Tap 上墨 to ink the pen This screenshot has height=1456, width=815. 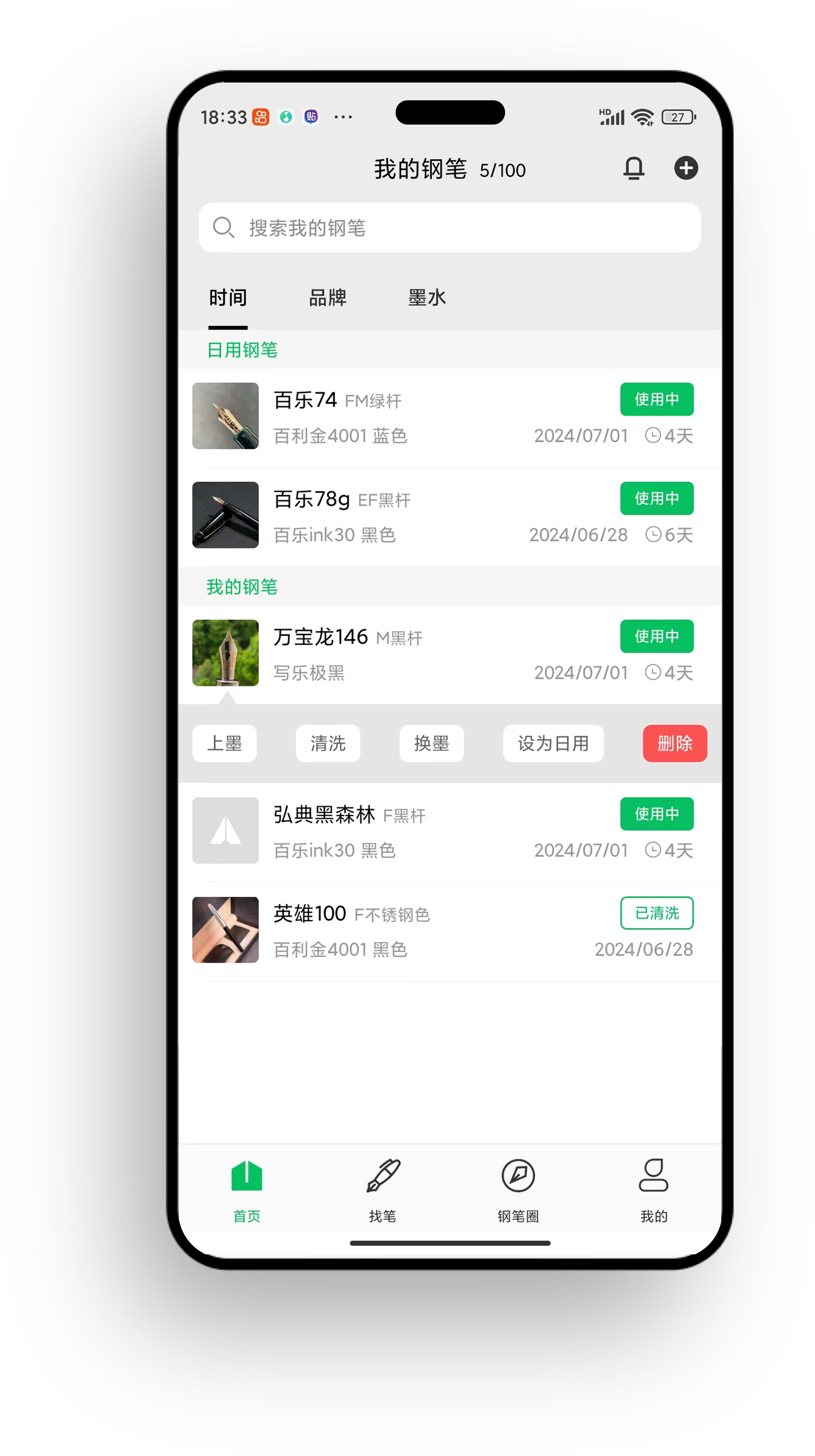point(224,743)
